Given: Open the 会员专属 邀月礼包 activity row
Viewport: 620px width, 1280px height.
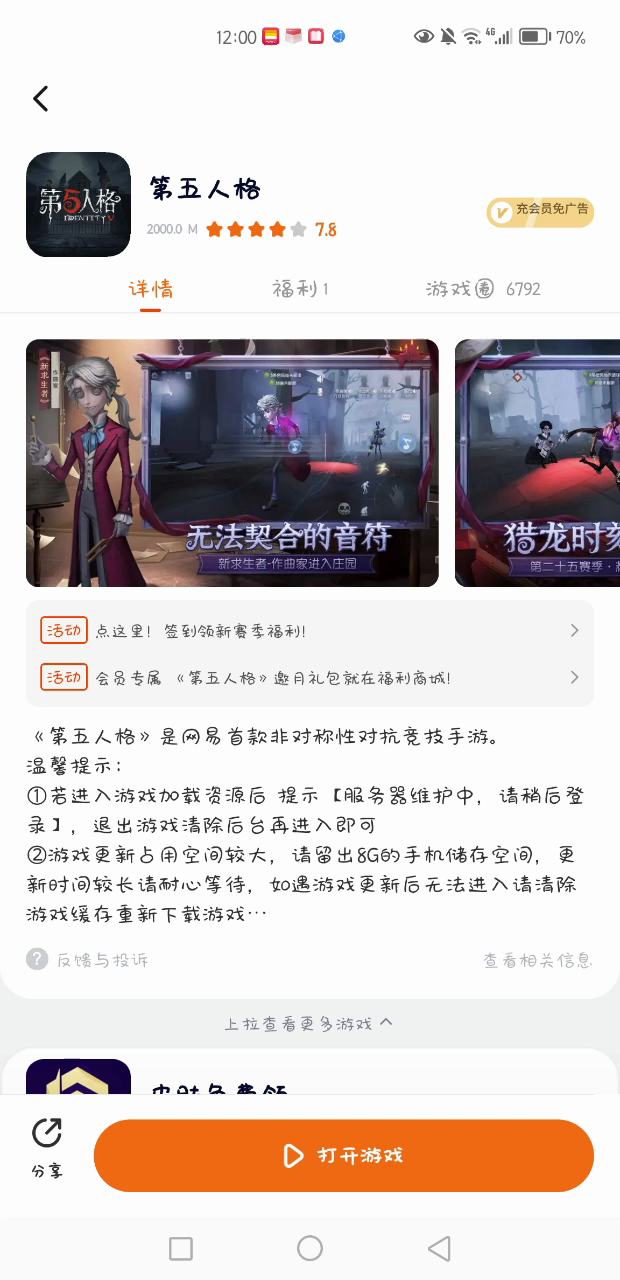Looking at the screenshot, I should pos(310,678).
